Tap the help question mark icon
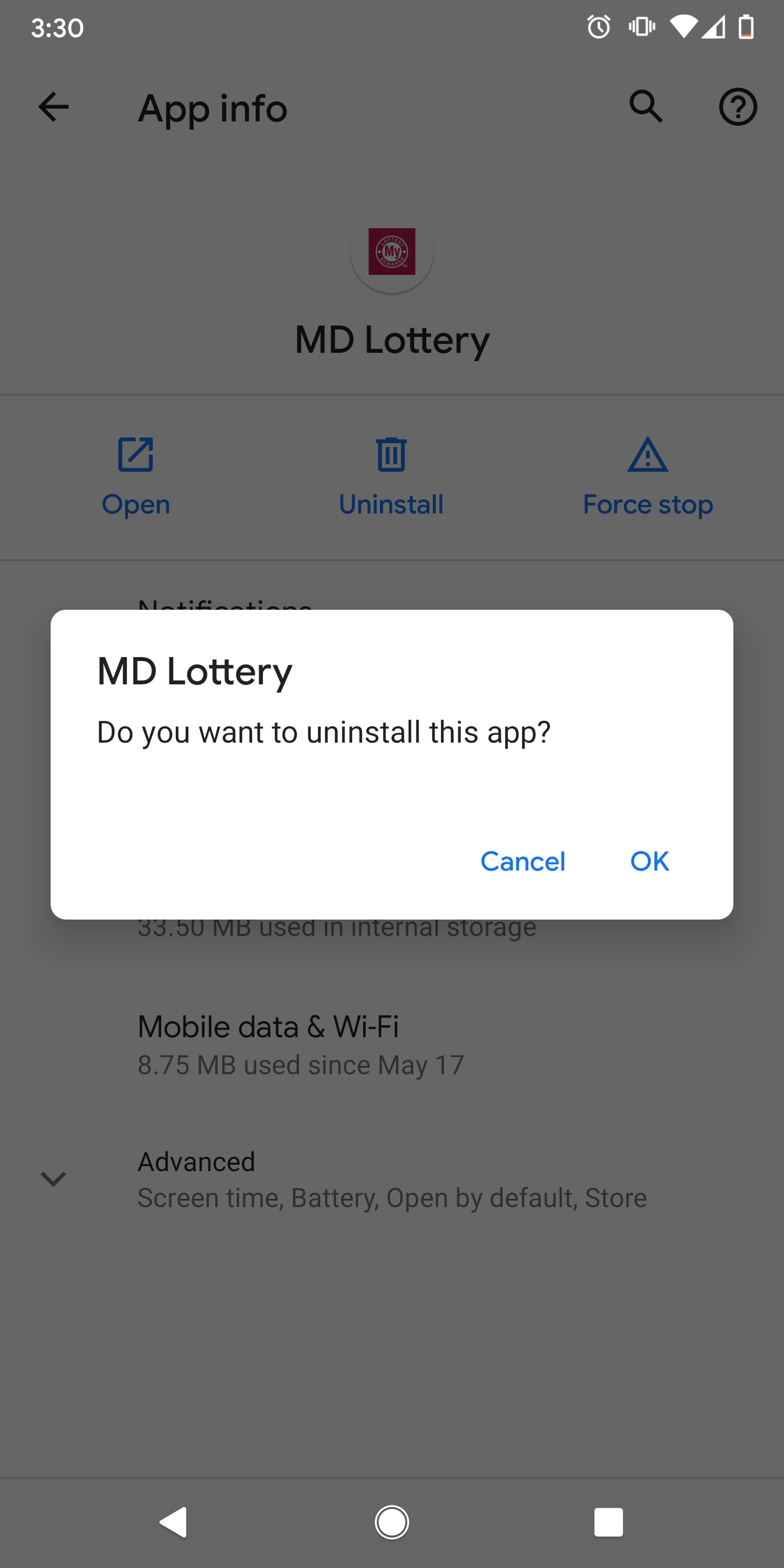This screenshot has height=1568, width=784. tap(738, 107)
